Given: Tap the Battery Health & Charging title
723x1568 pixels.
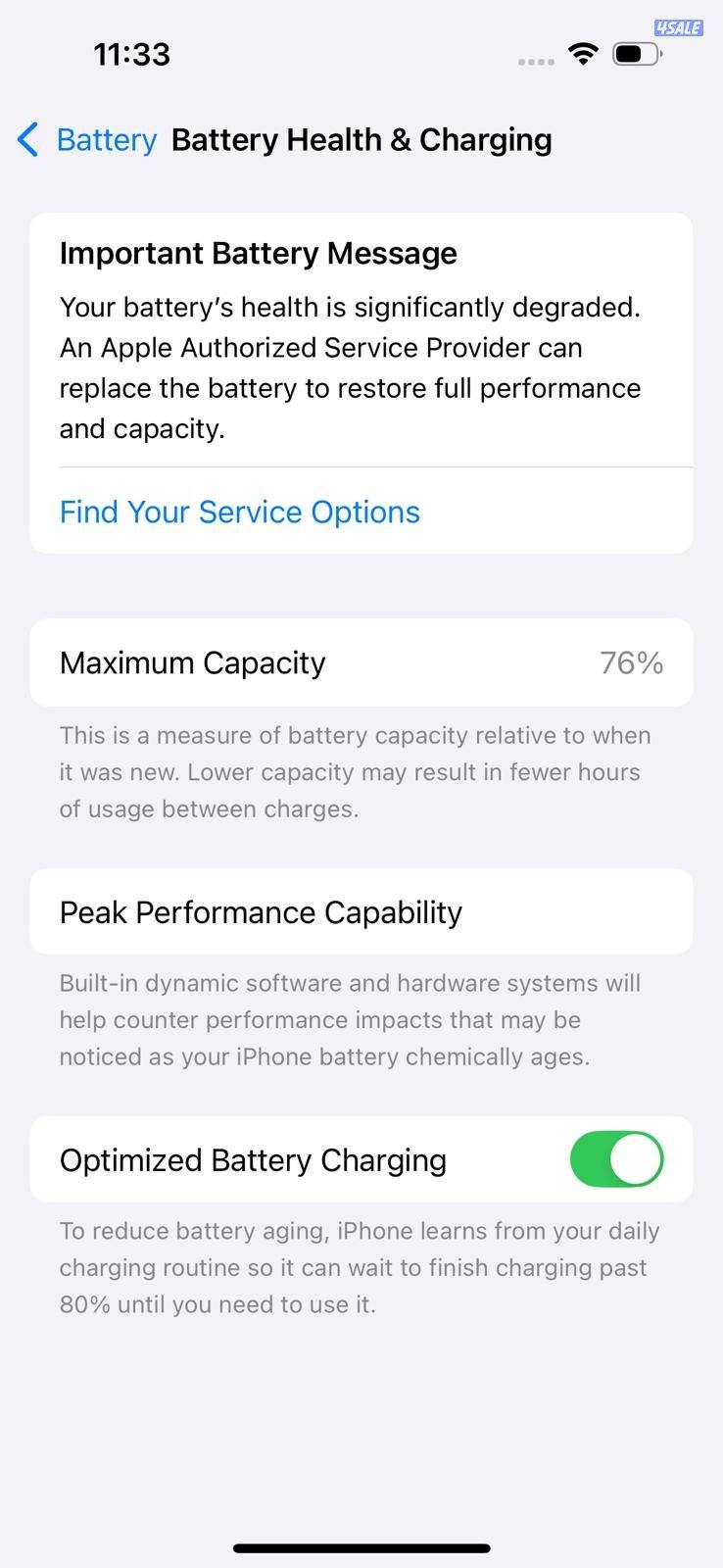Looking at the screenshot, I should tap(361, 139).
